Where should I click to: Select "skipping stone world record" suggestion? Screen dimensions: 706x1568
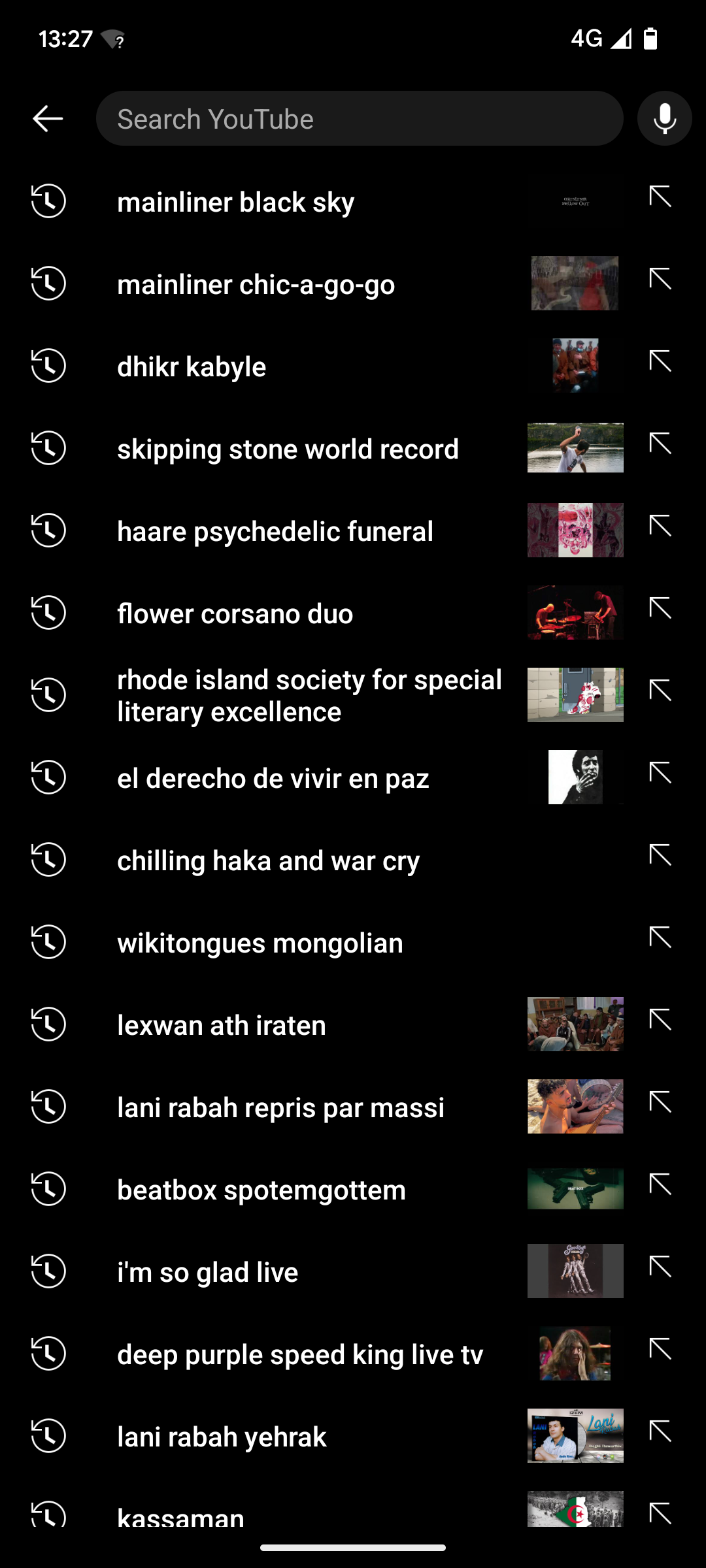[x=288, y=449]
